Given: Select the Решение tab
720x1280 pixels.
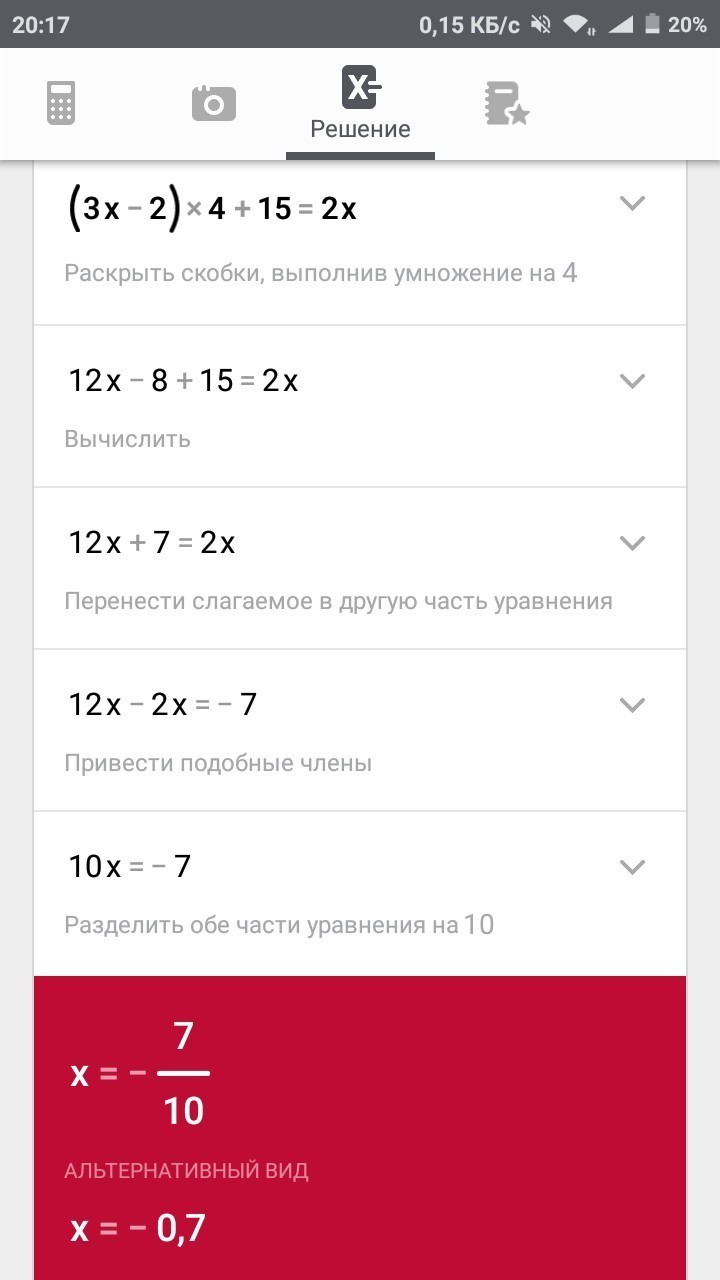Looking at the screenshot, I should point(360,103).
